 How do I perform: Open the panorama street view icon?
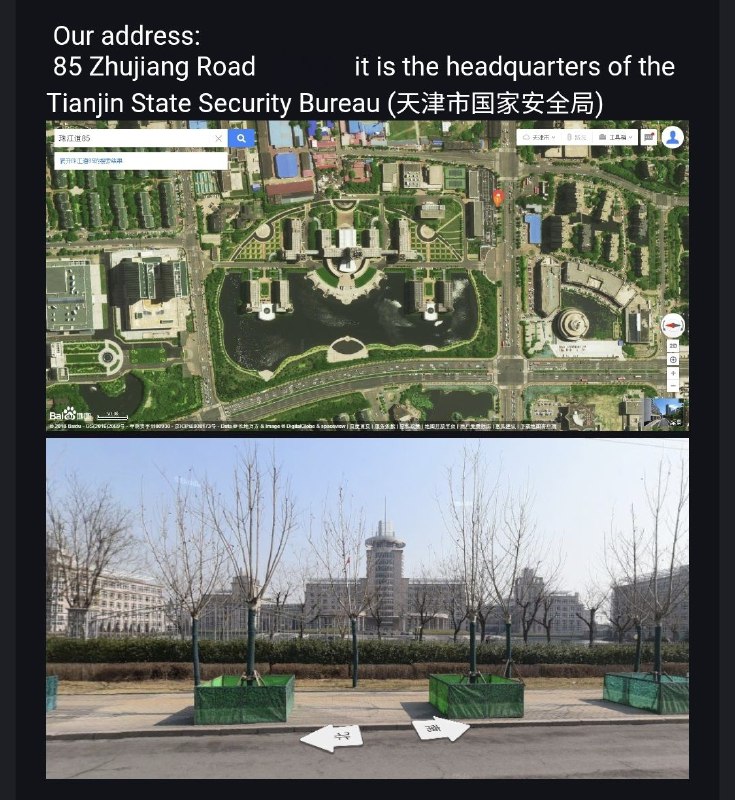tap(666, 413)
